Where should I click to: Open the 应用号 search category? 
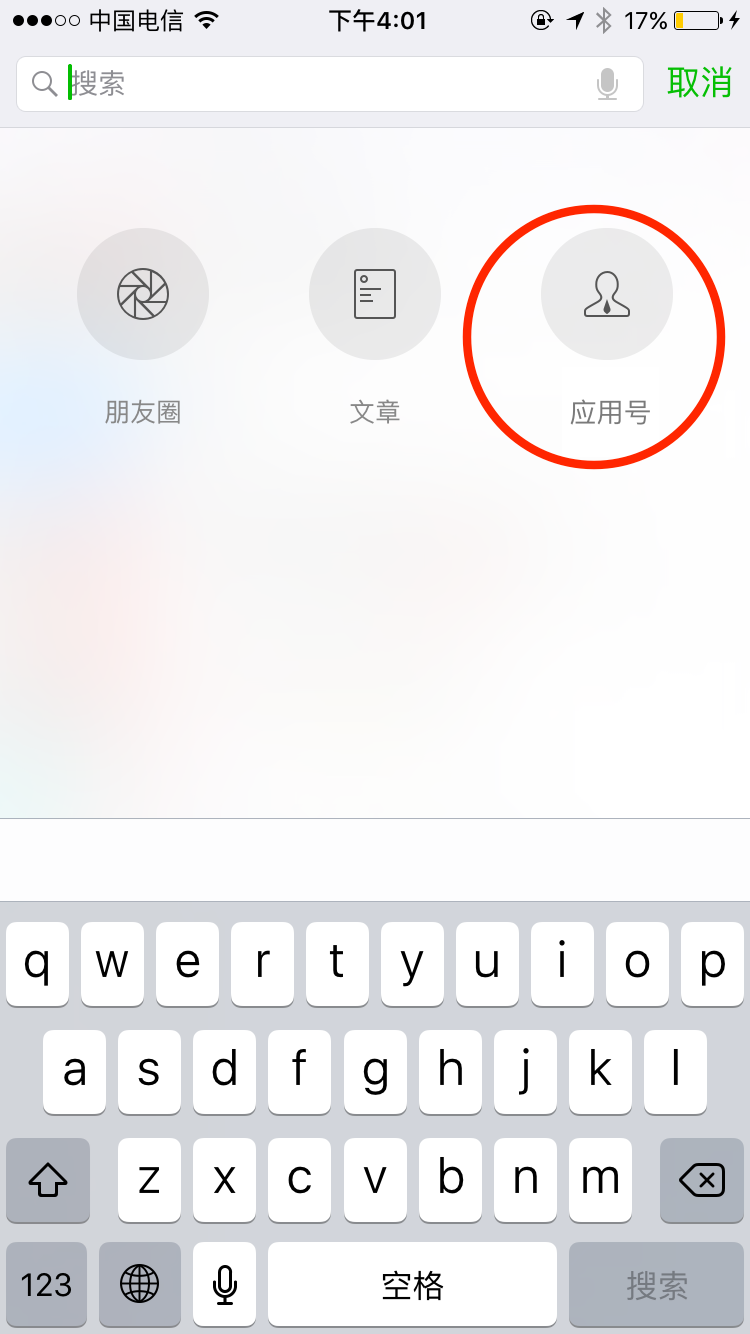607,294
